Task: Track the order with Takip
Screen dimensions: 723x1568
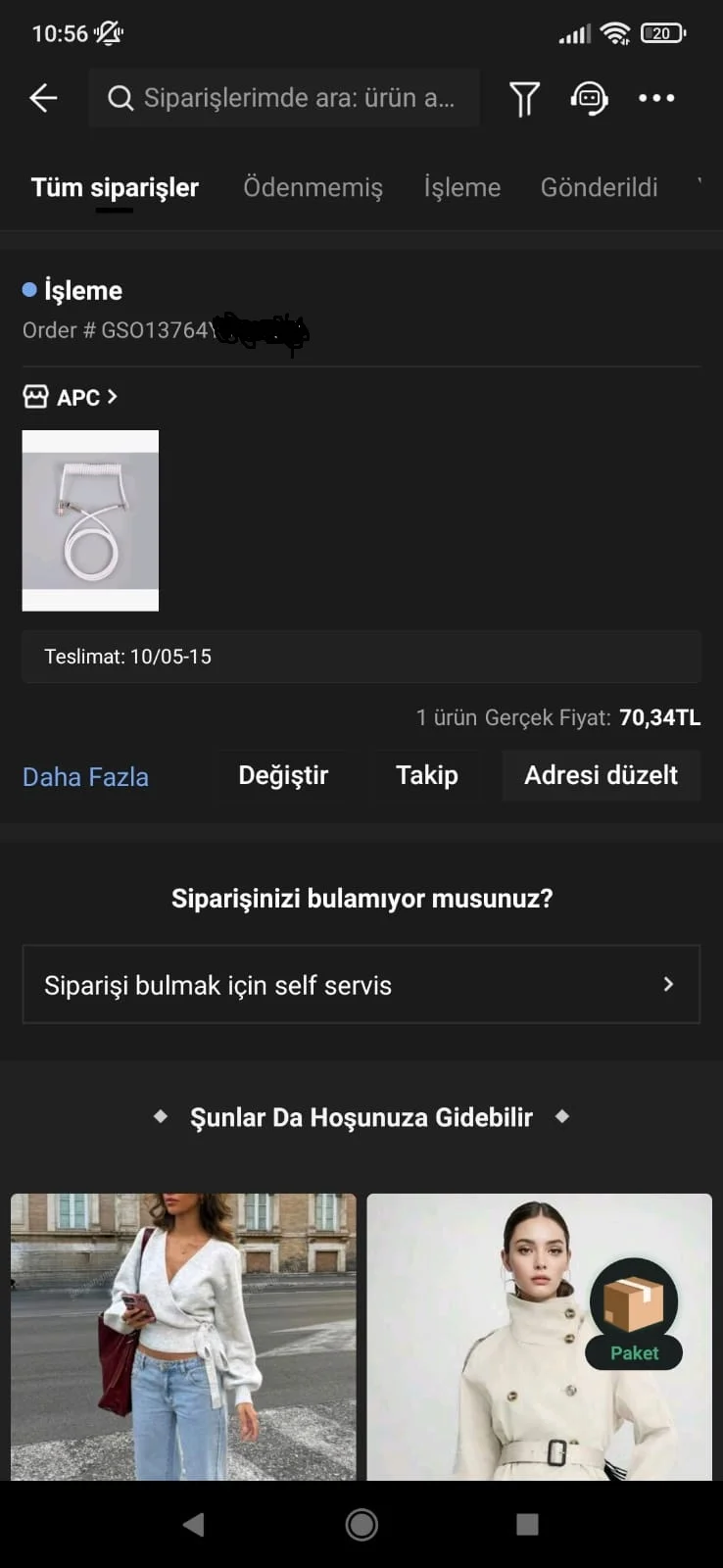Action: 426,775
